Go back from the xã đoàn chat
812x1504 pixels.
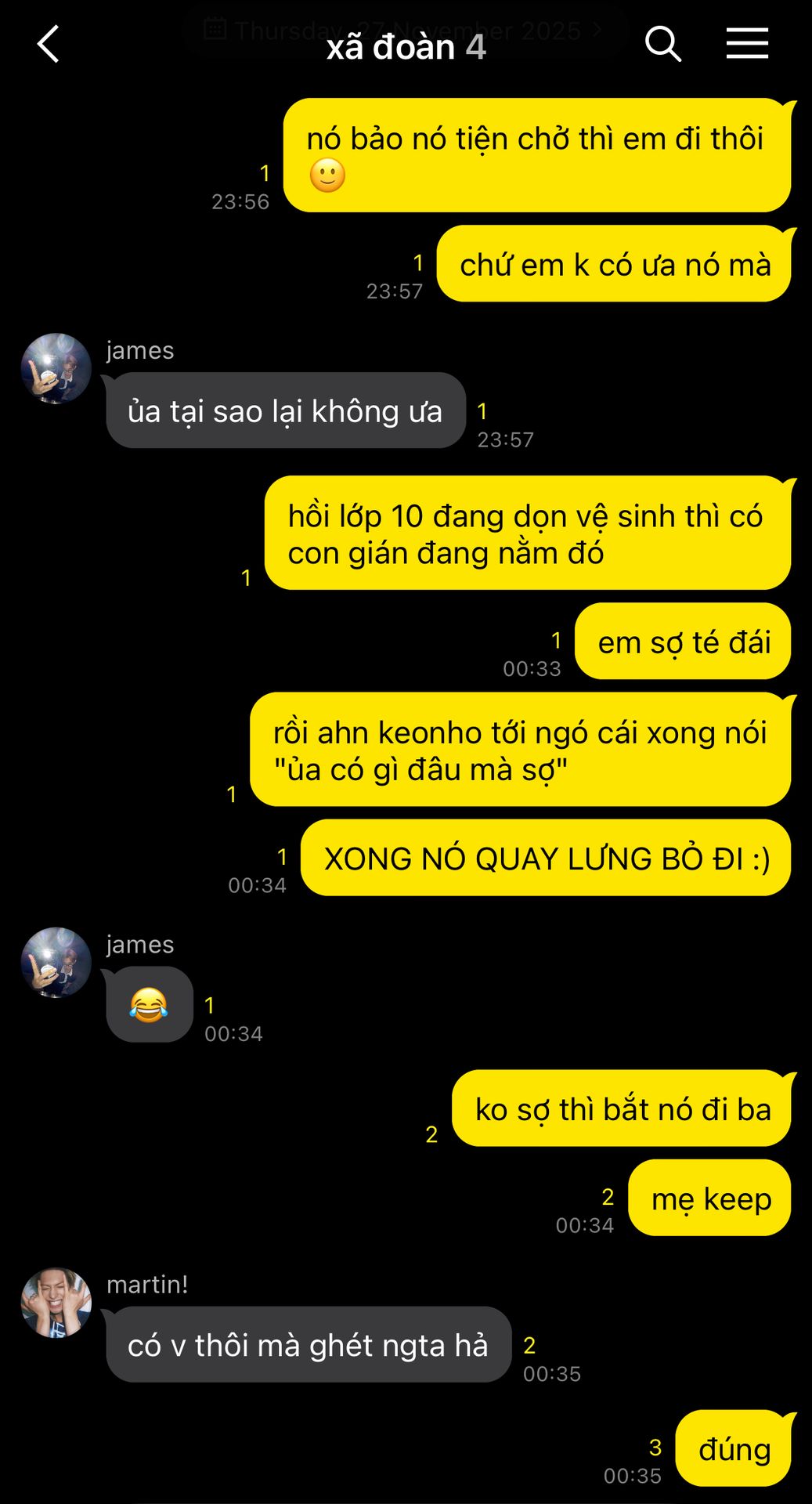click(49, 44)
